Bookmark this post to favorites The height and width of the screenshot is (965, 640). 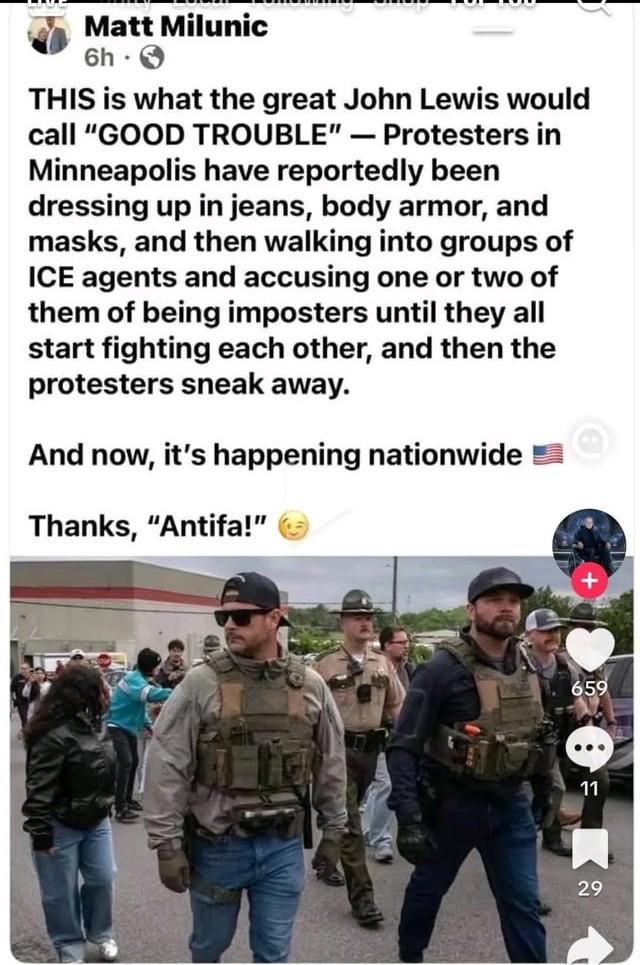[x=590, y=849]
